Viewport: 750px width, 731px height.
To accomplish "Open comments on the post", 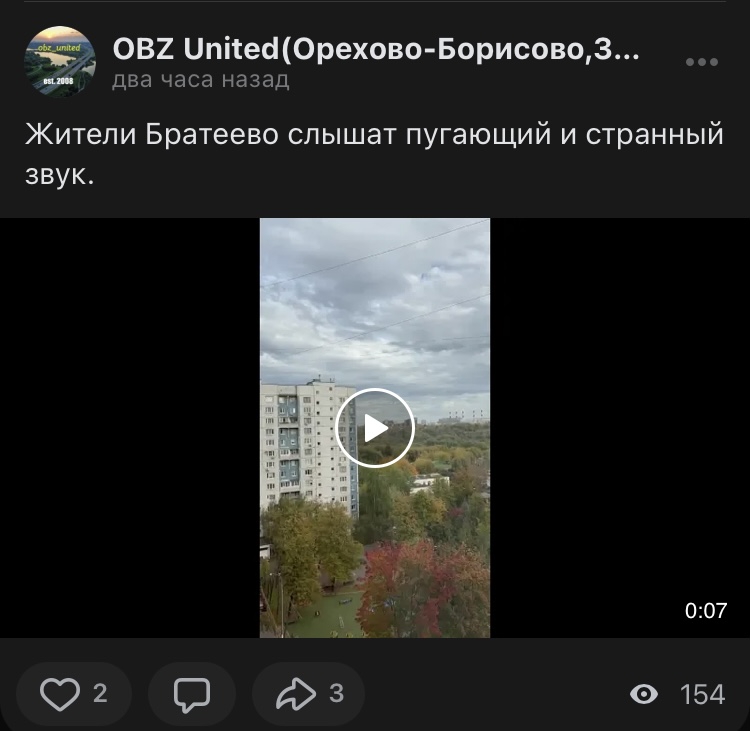I will 192,694.
